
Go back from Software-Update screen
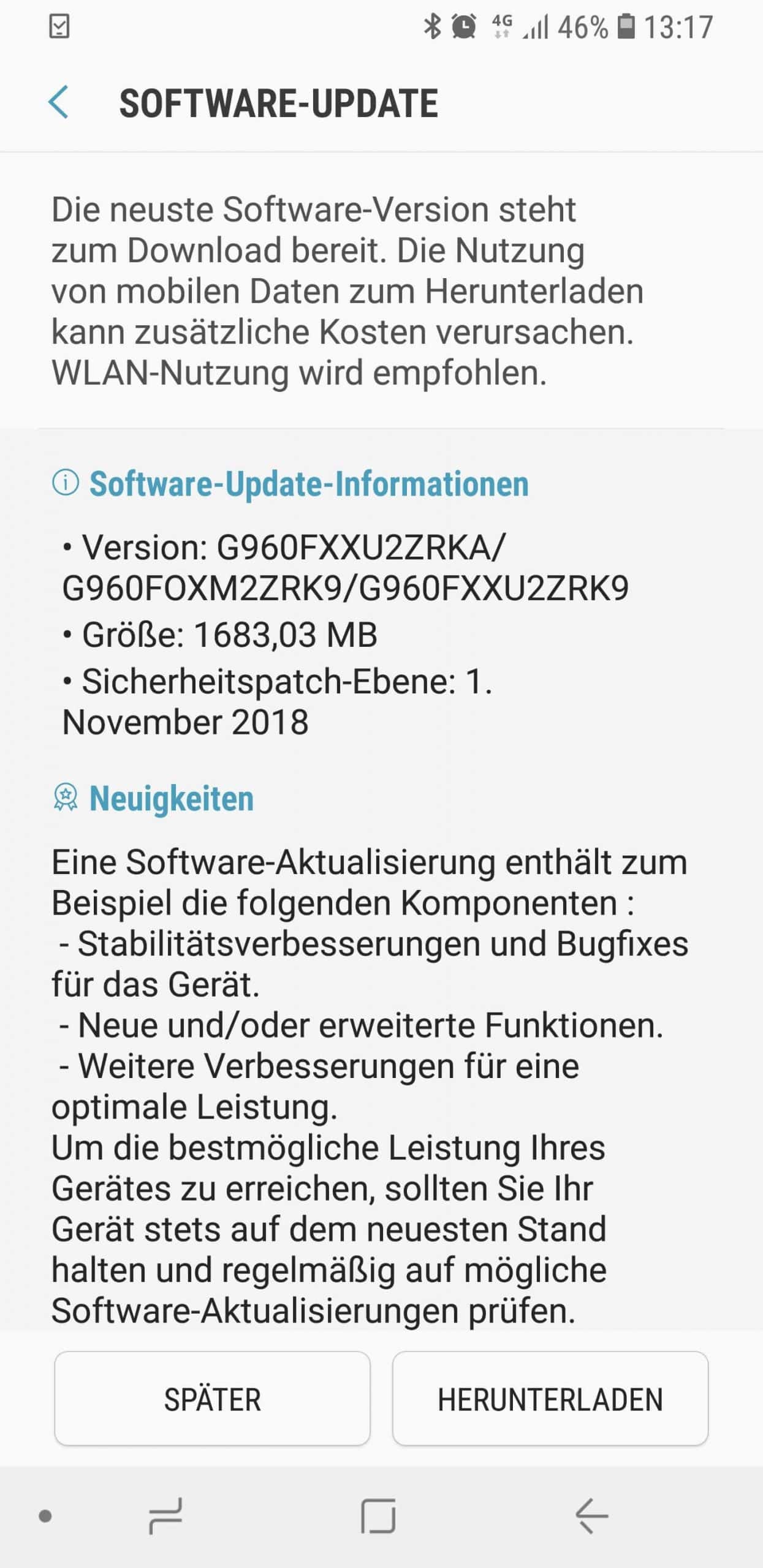coord(59,102)
